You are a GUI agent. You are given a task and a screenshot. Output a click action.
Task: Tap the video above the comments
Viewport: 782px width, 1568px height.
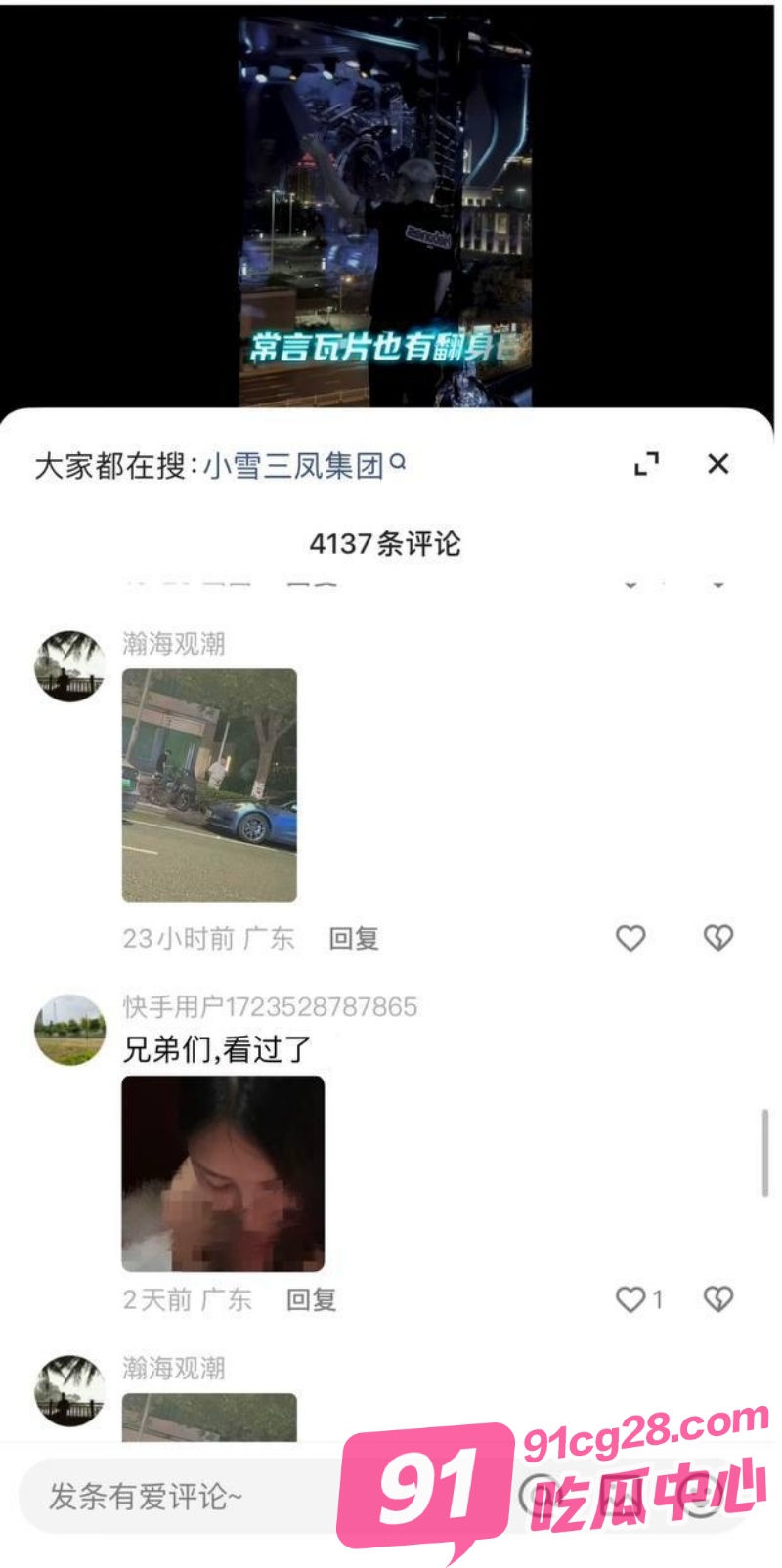pyautogui.click(x=386, y=210)
